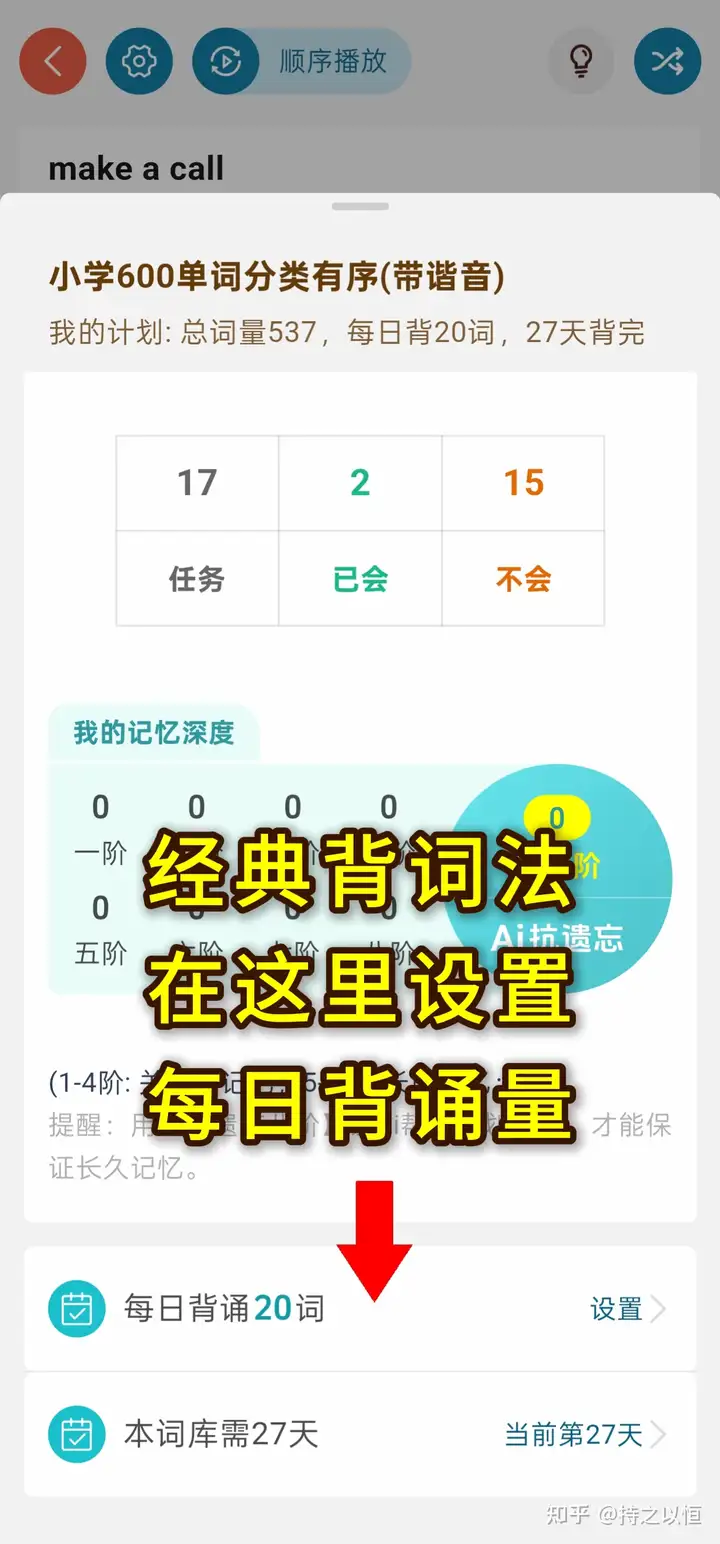Image resolution: width=720 pixels, height=1544 pixels.
Task: Tap the light bulb hint icon
Action: click(581, 61)
